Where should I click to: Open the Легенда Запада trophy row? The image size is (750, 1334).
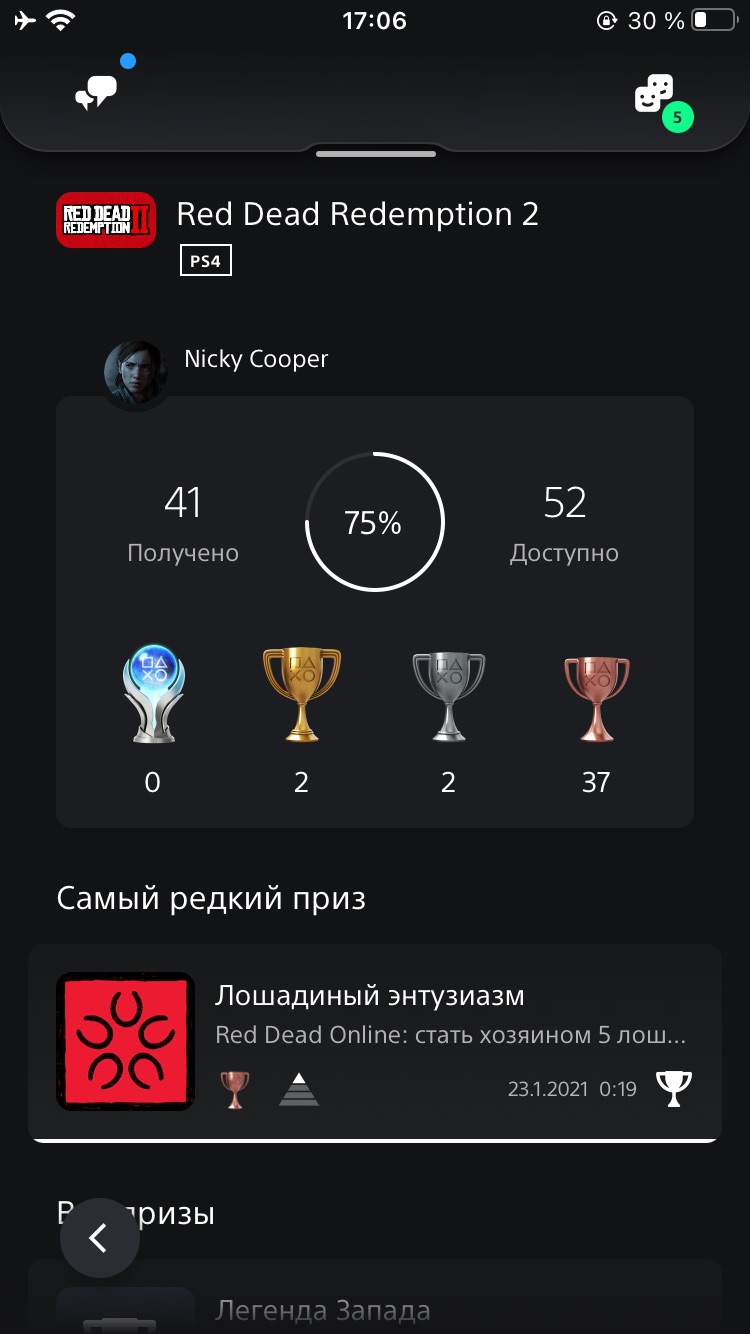374,1297
